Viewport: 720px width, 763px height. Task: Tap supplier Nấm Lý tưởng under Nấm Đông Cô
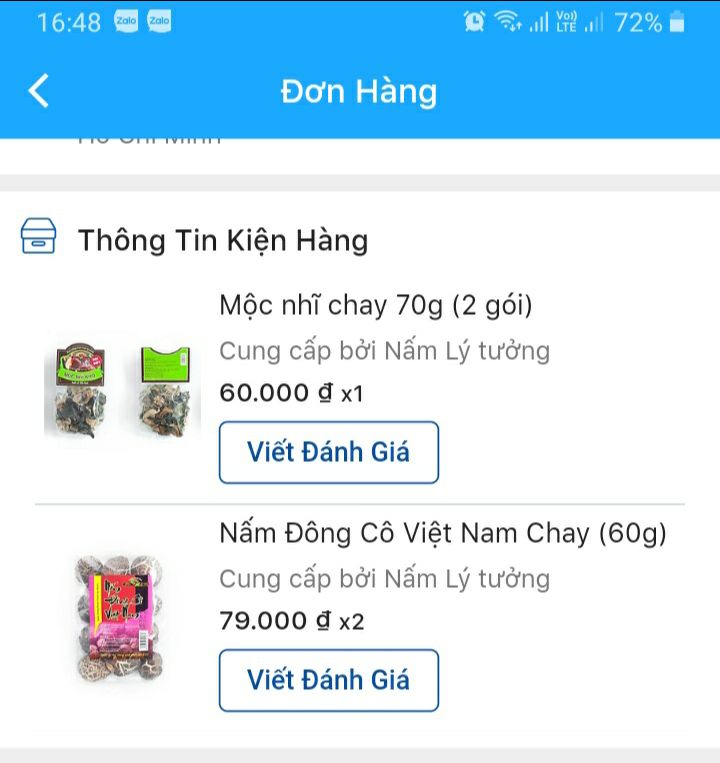tap(386, 579)
